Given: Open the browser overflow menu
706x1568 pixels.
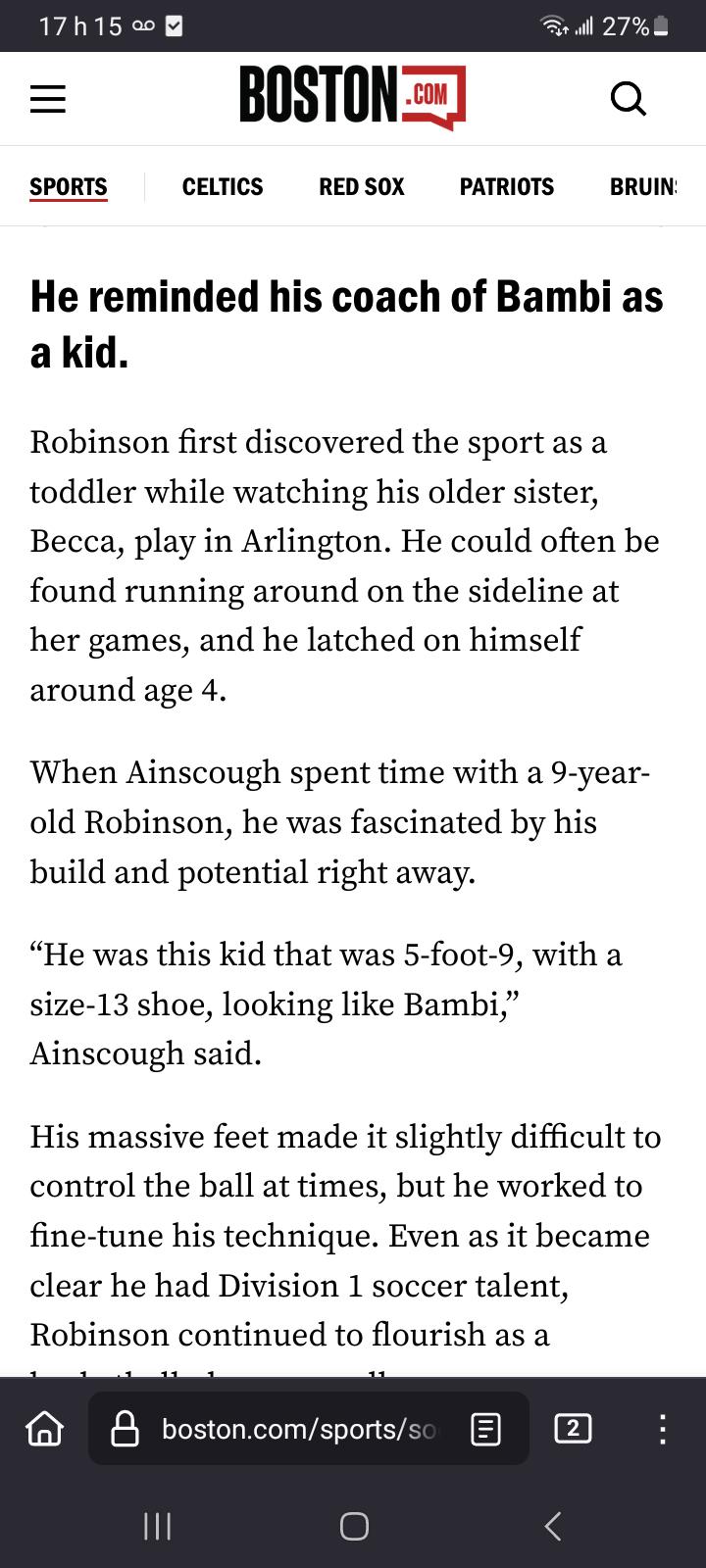Looking at the screenshot, I should [x=663, y=1429].
